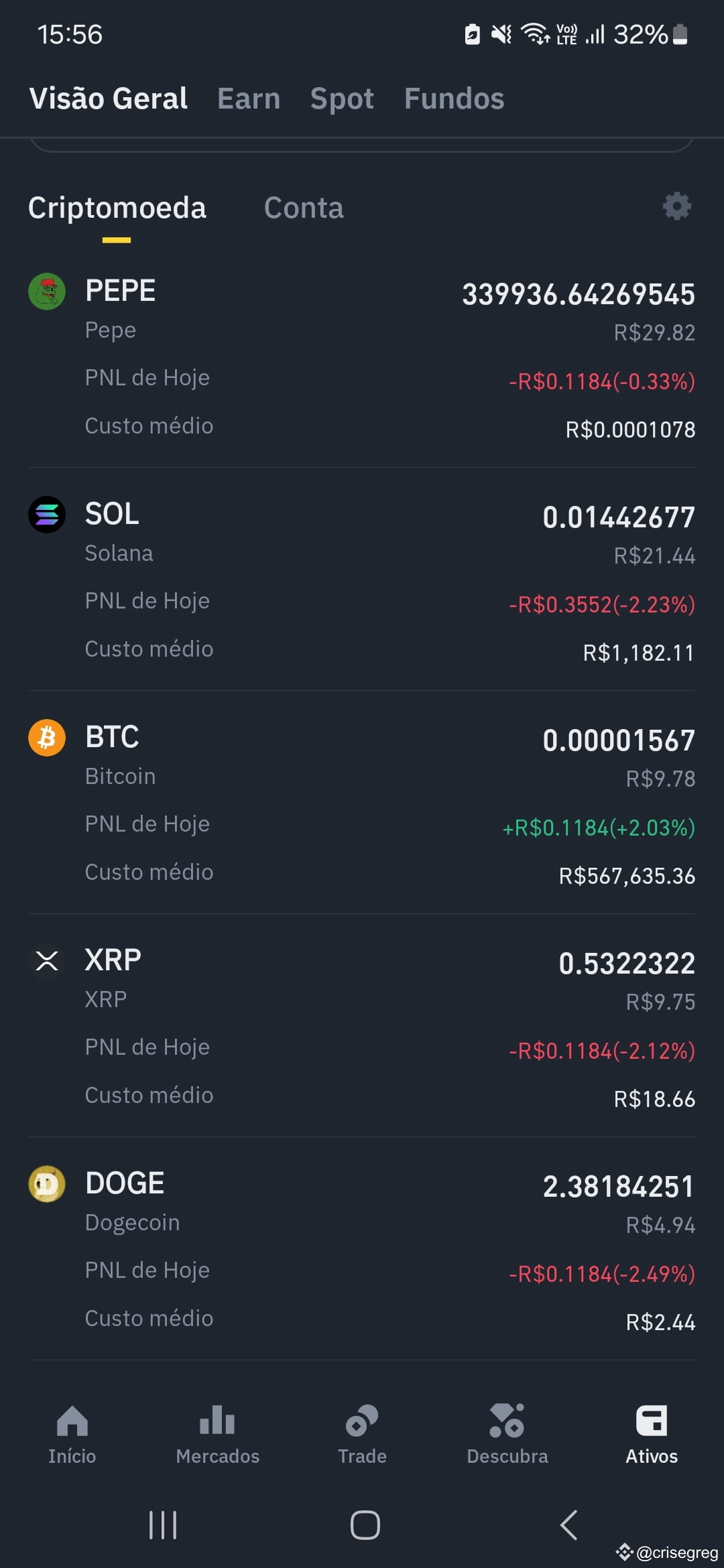Go to the Início tab
Image resolution: width=724 pixels, height=1568 pixels.
72,1435
